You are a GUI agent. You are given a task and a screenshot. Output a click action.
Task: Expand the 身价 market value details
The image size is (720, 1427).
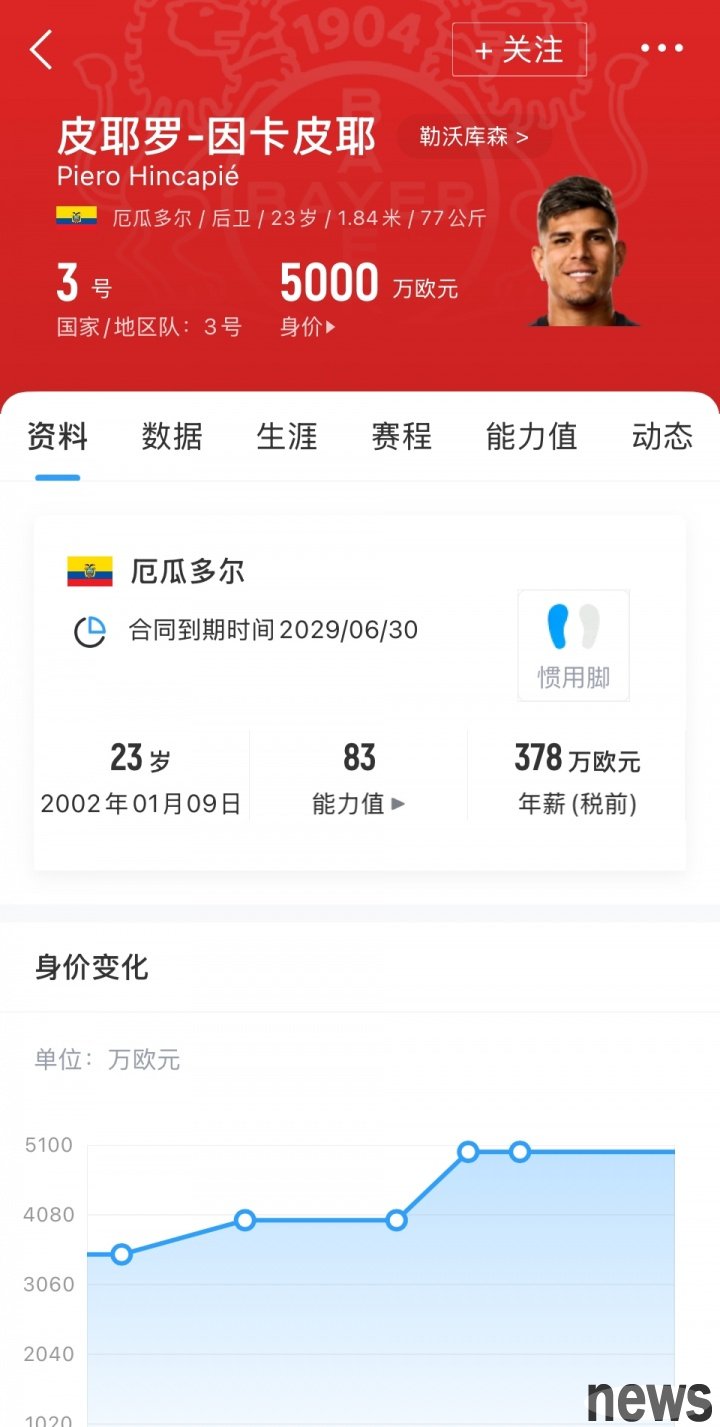308,327
